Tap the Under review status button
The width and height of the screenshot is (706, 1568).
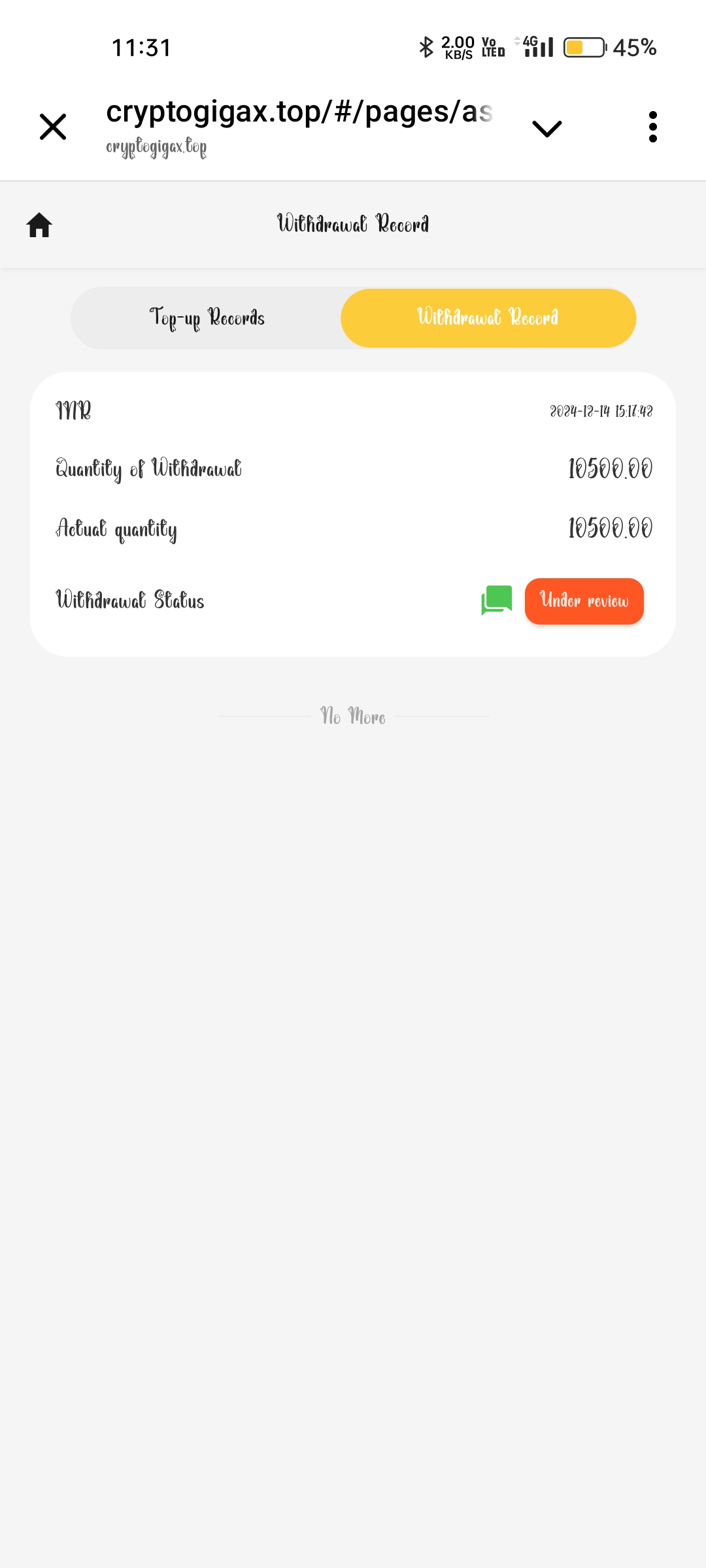(584, 601)
